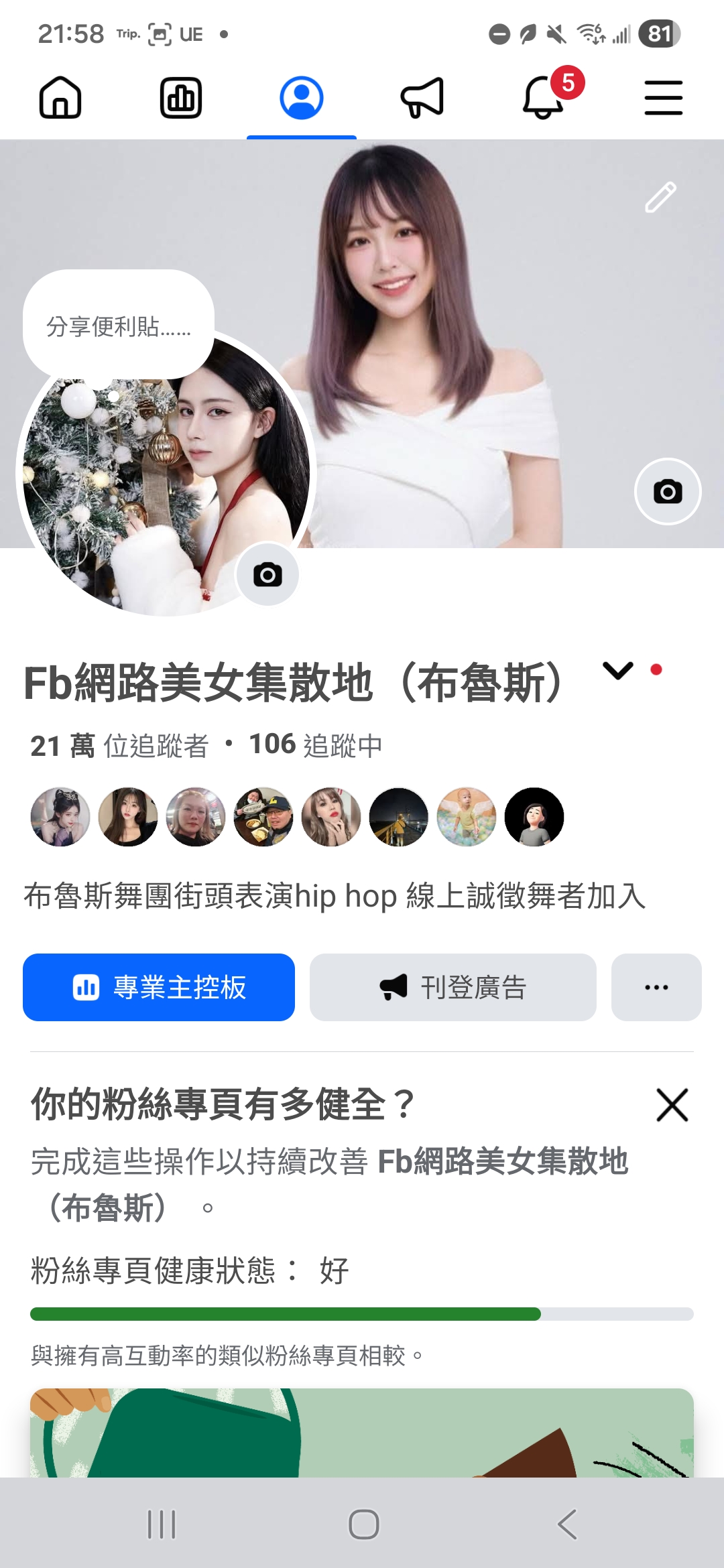Screen dimensions: 724x1568
Task: View the 21 萬 位追蹤者 followers list
Action: tap(119, 745)
